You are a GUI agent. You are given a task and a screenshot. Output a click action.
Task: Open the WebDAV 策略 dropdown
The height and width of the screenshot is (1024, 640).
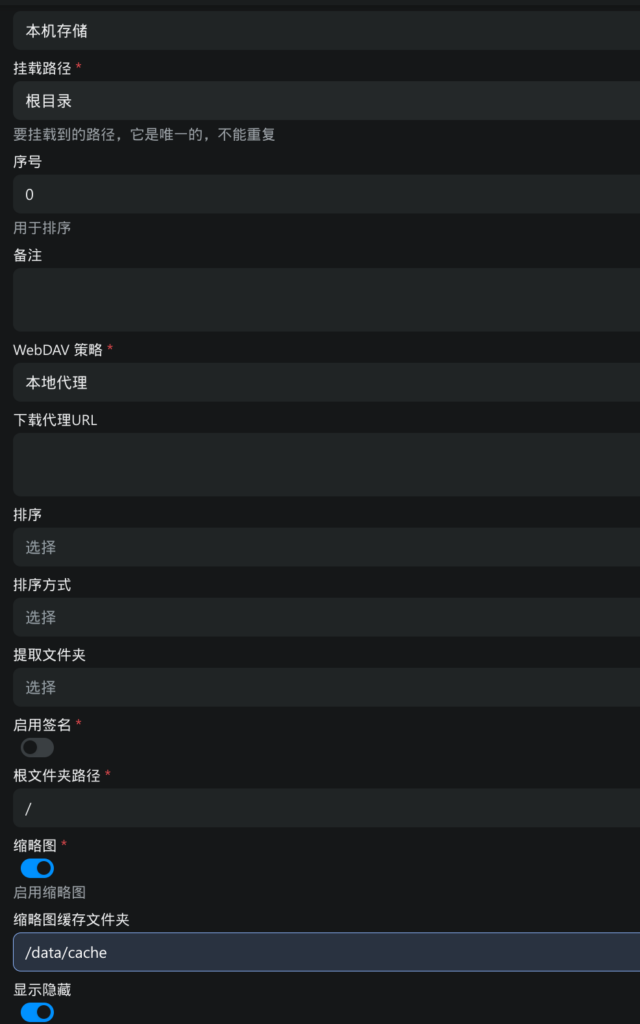[327, 382]
